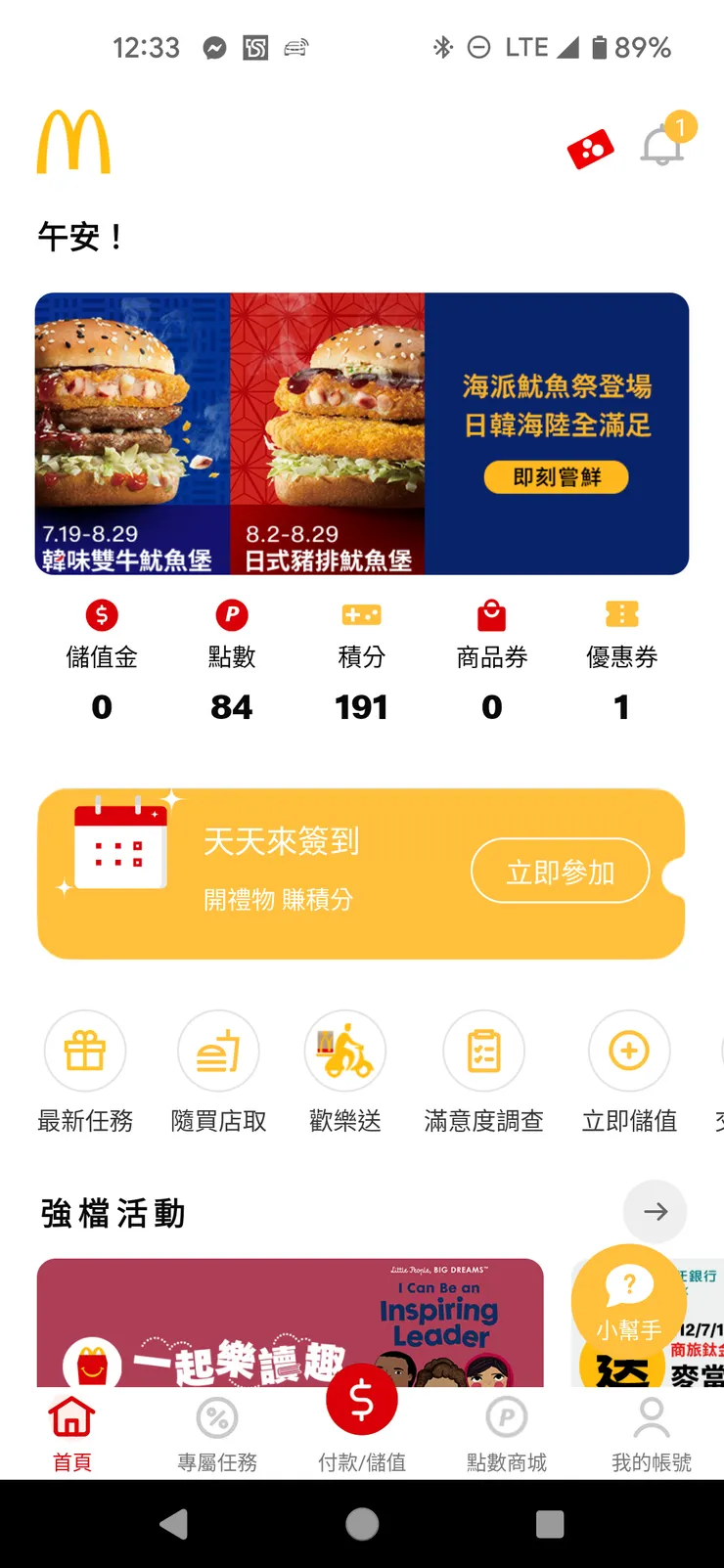724x1568 pixels.
Task: Tap the 滿意度調查 survey clipboard icon
Action: point(483,1050)
